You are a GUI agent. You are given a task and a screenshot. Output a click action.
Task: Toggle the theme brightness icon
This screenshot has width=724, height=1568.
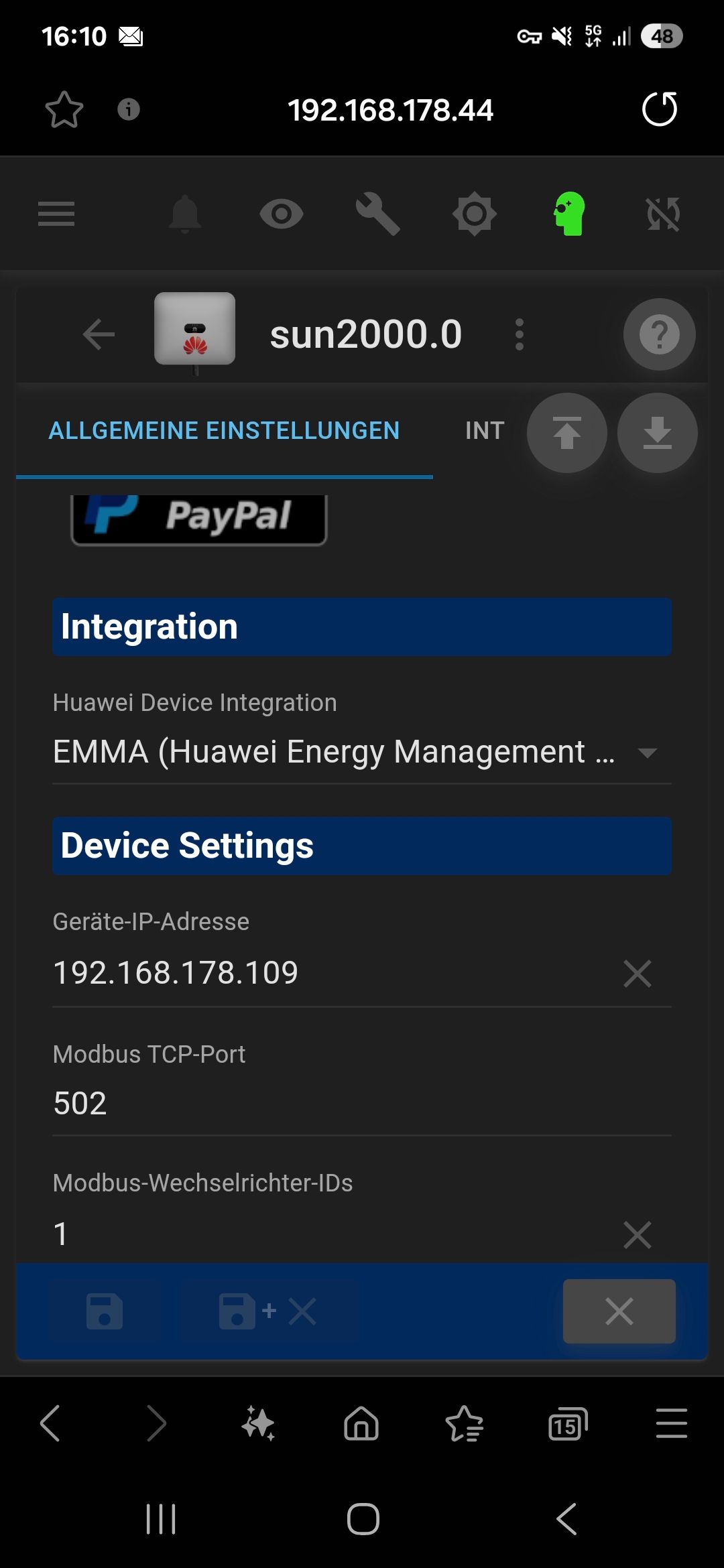tap(474, 214)
